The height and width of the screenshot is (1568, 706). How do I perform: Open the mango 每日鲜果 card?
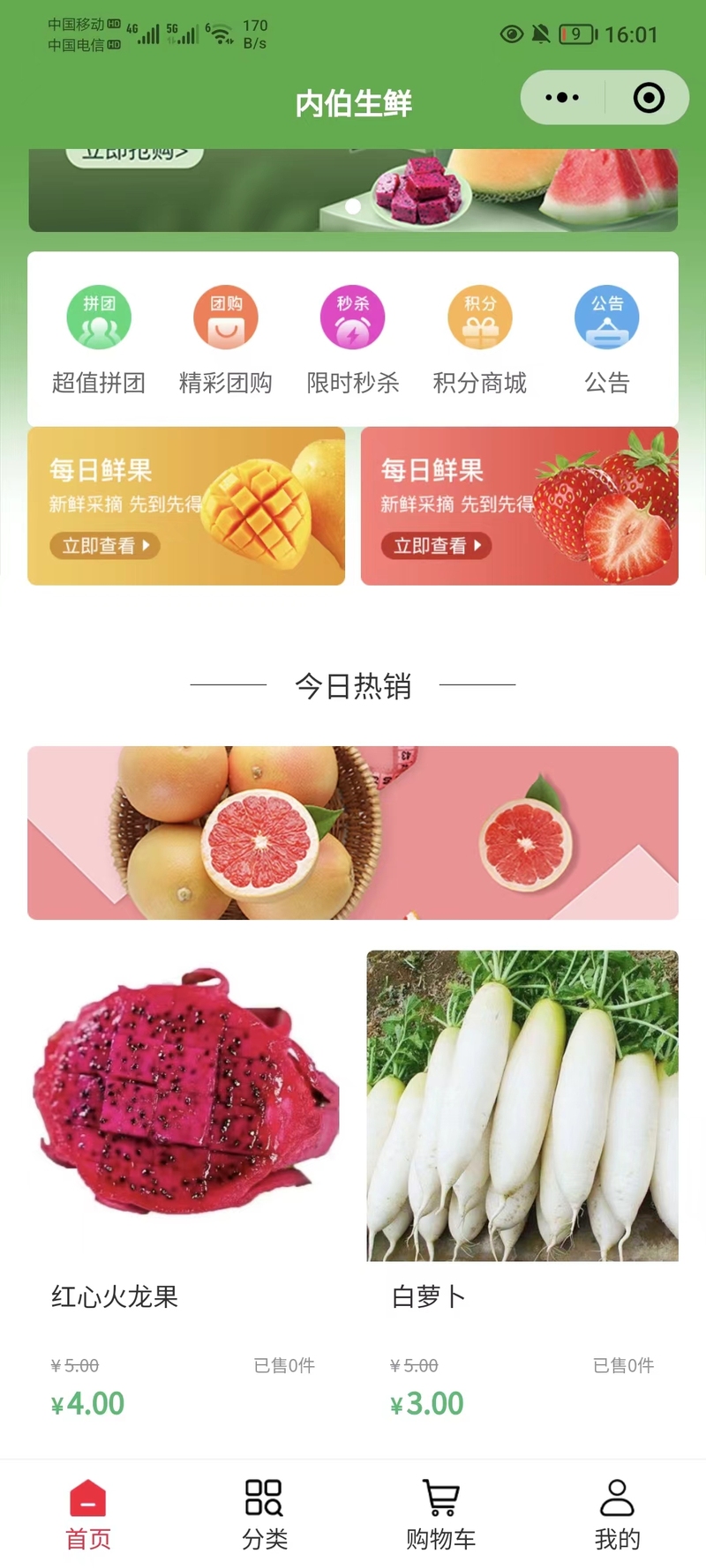coord(186,506)
